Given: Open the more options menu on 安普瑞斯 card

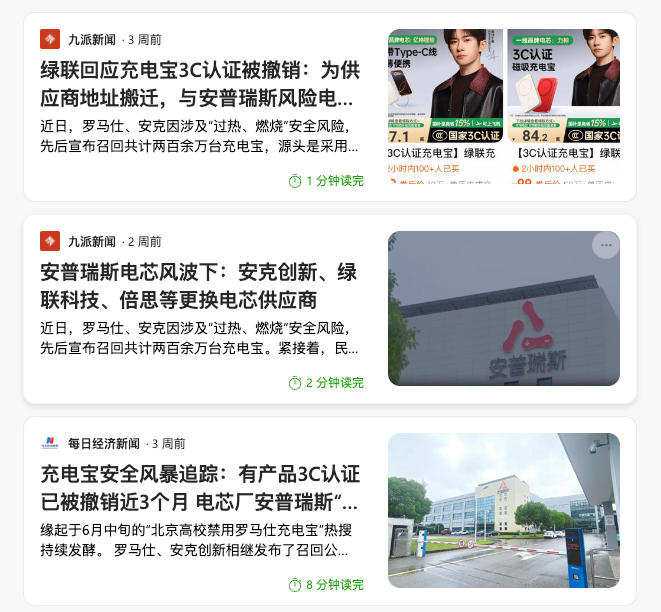Looking at the screenshot, I should coord(604,246).
